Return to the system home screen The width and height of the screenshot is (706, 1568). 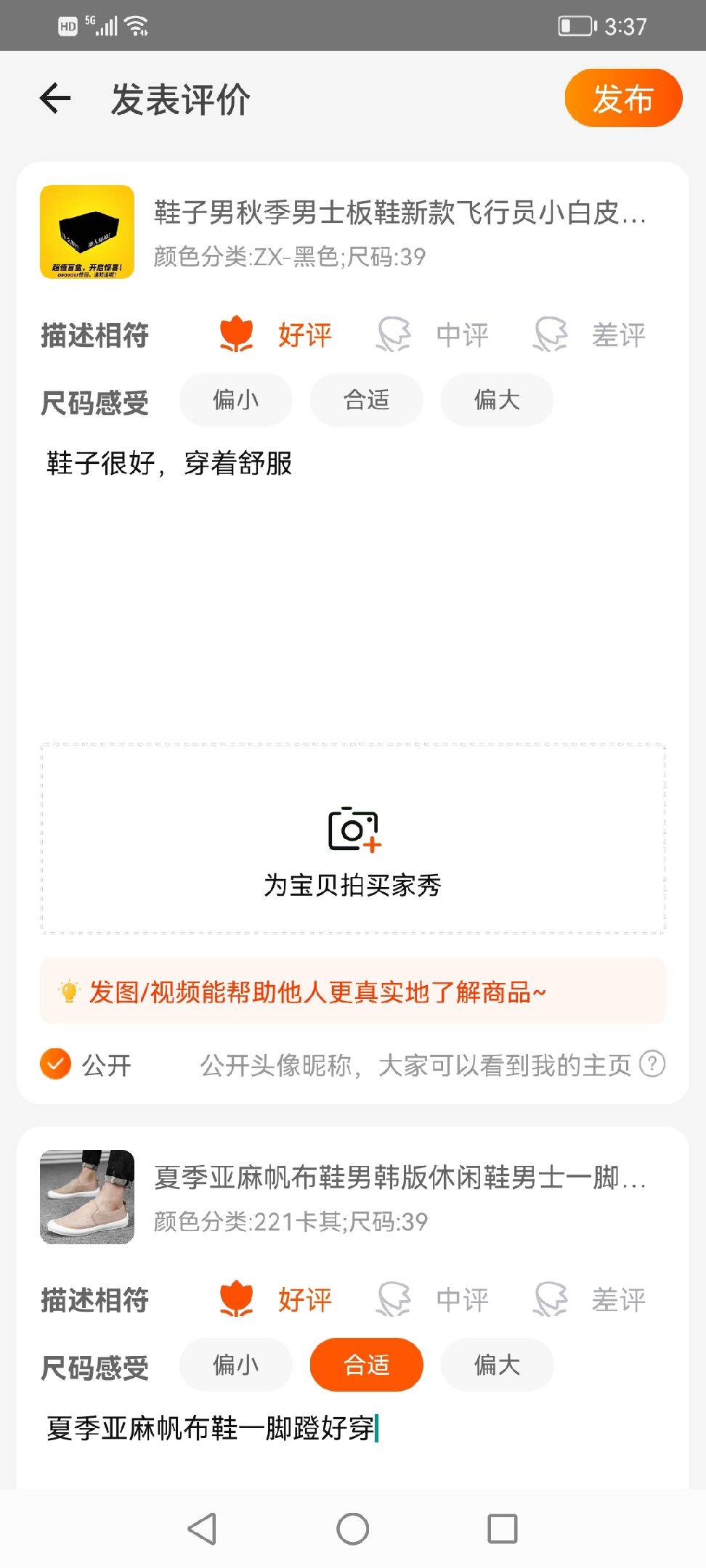(x=353, y=1529)
